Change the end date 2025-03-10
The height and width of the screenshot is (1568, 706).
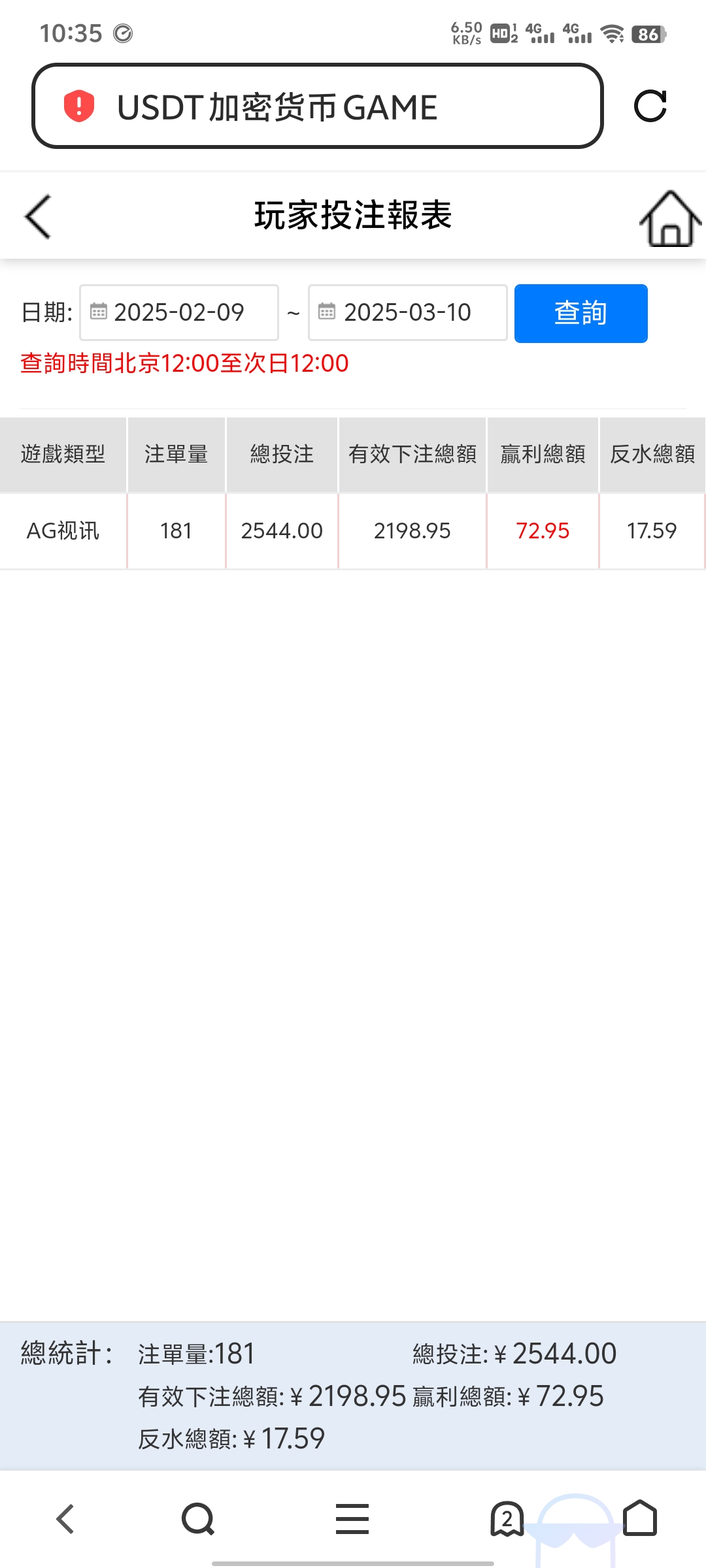coord(407,312)
